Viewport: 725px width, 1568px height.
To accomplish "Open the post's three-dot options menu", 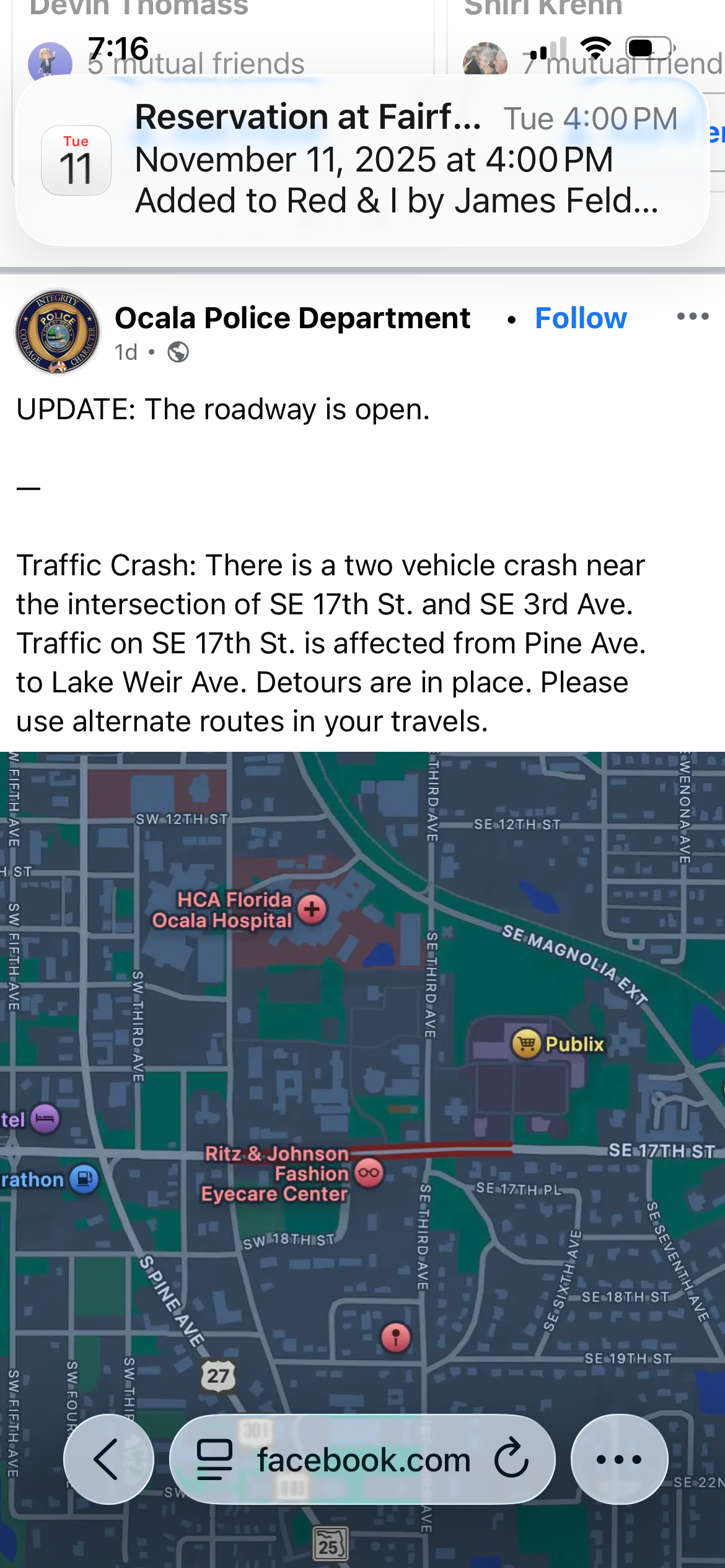I will click(x=692, y=317).
